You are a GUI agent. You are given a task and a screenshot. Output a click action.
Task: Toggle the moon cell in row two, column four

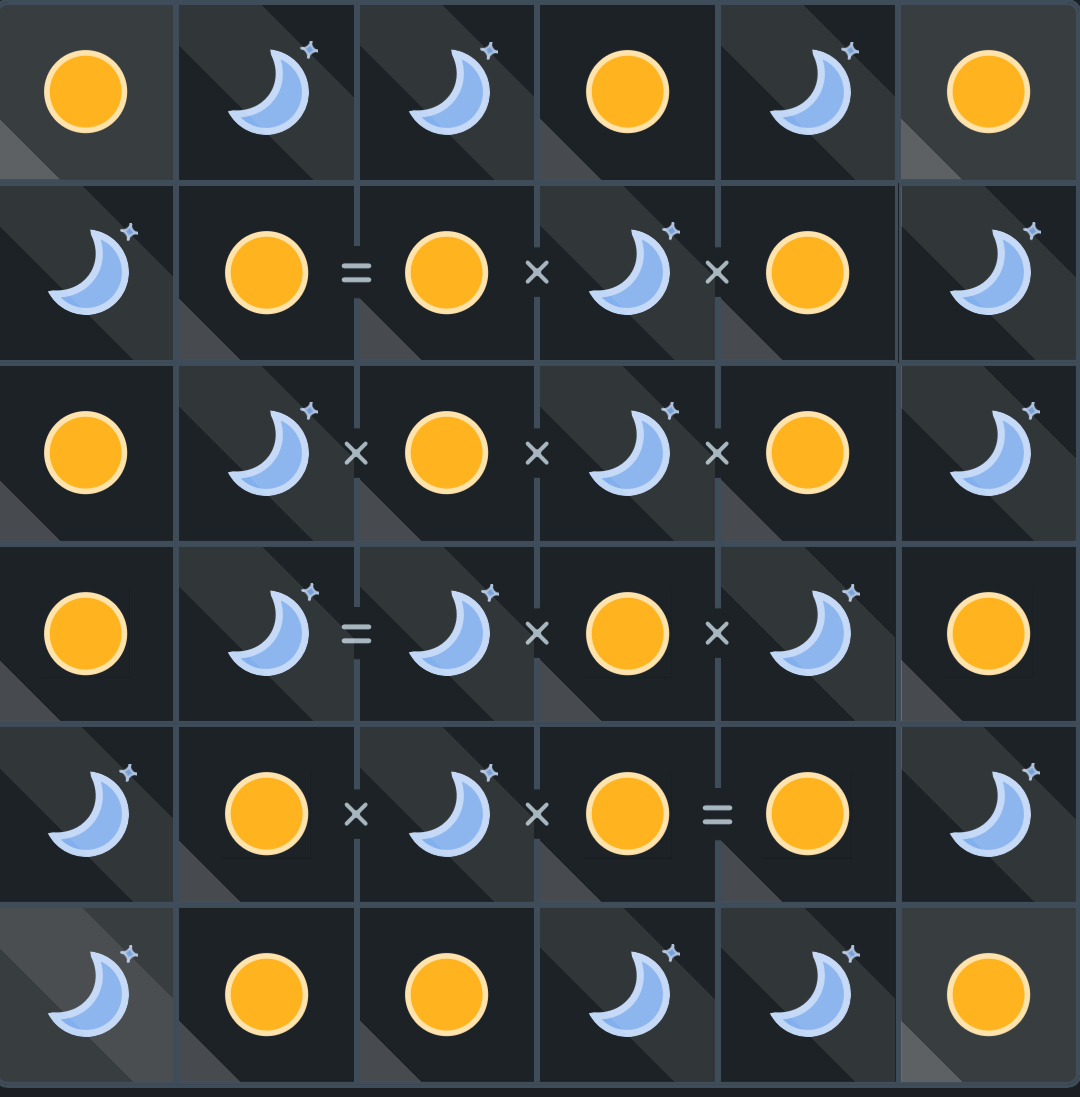tap(628, 272)
